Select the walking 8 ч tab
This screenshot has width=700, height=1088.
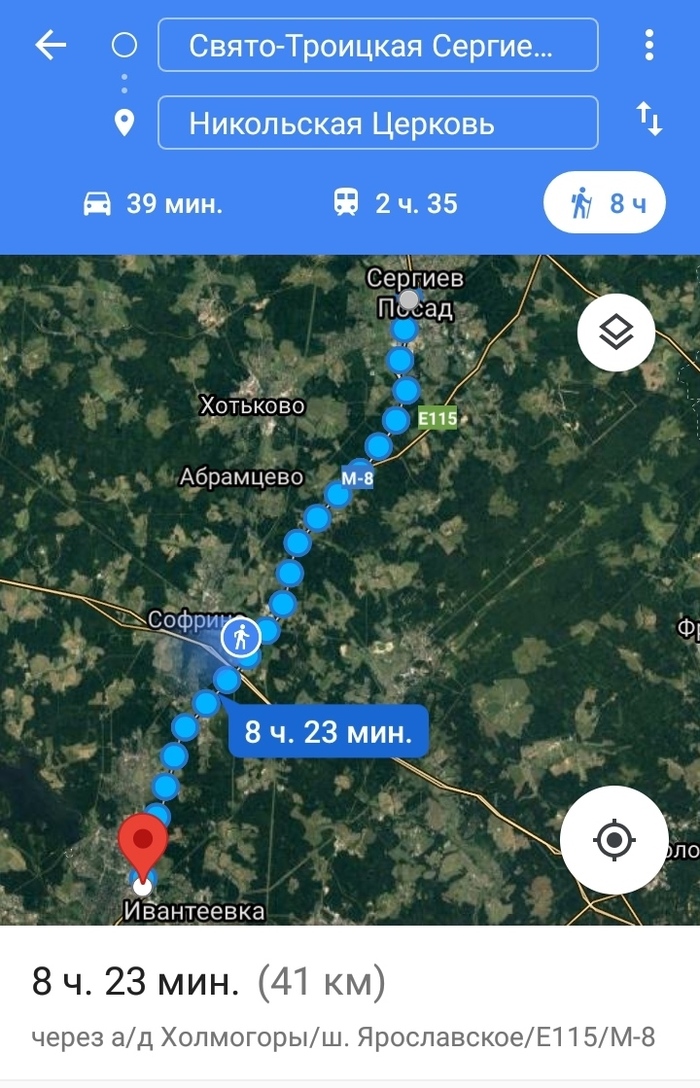pos(604,204)
